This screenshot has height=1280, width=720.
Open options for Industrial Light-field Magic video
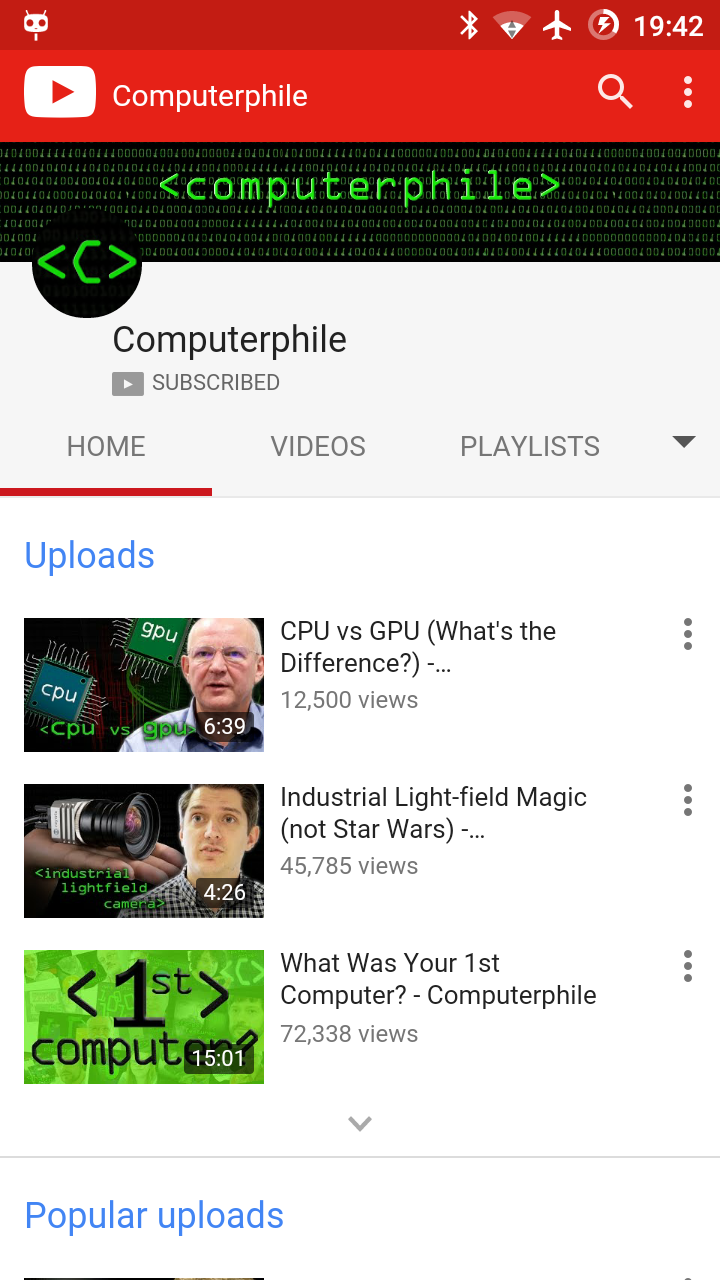(x=687, y=800)
